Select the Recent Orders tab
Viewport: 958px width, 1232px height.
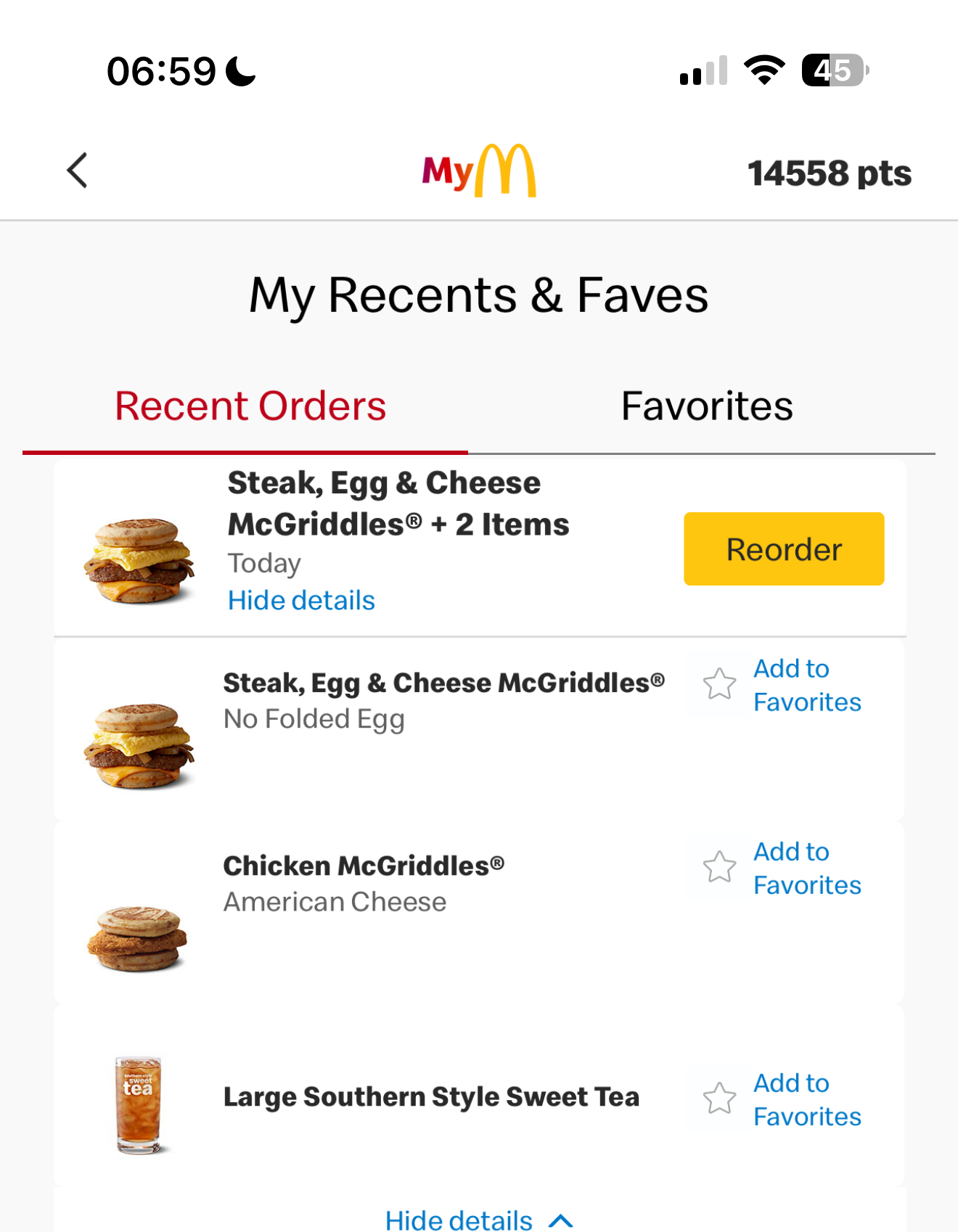tap(250, 406)
